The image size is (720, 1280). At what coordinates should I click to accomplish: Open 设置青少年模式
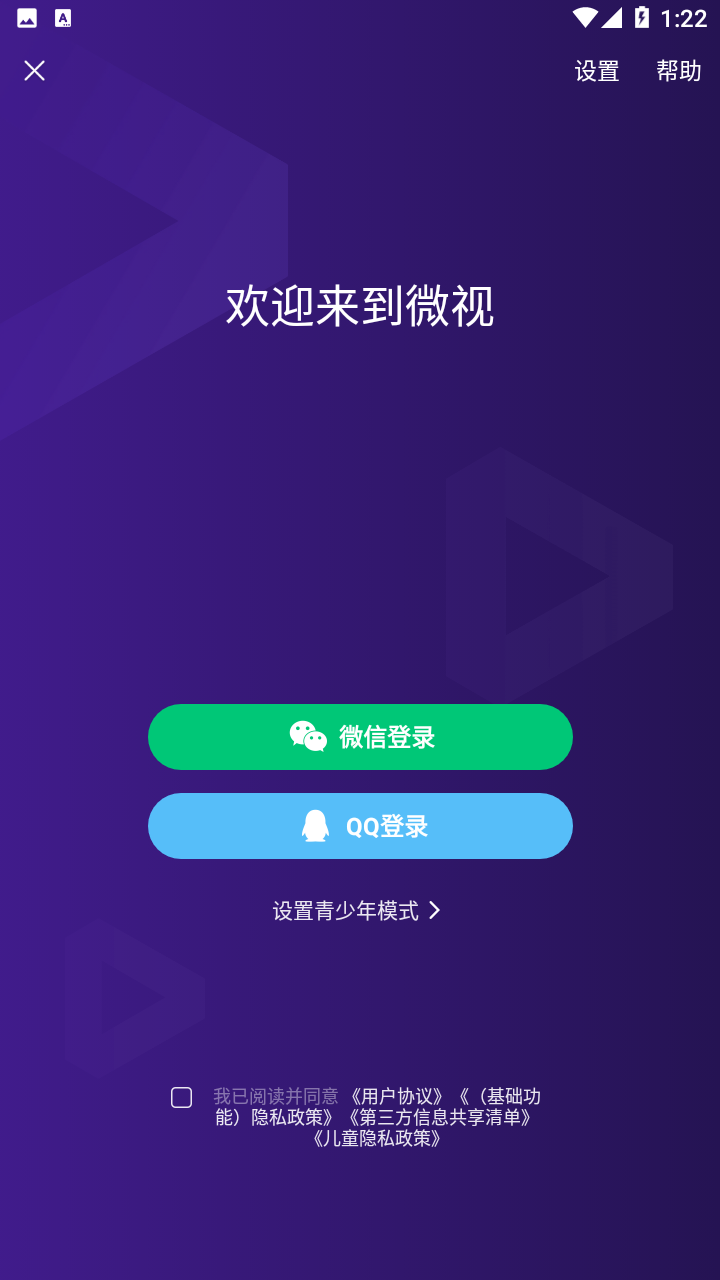[x=357, y=911]
